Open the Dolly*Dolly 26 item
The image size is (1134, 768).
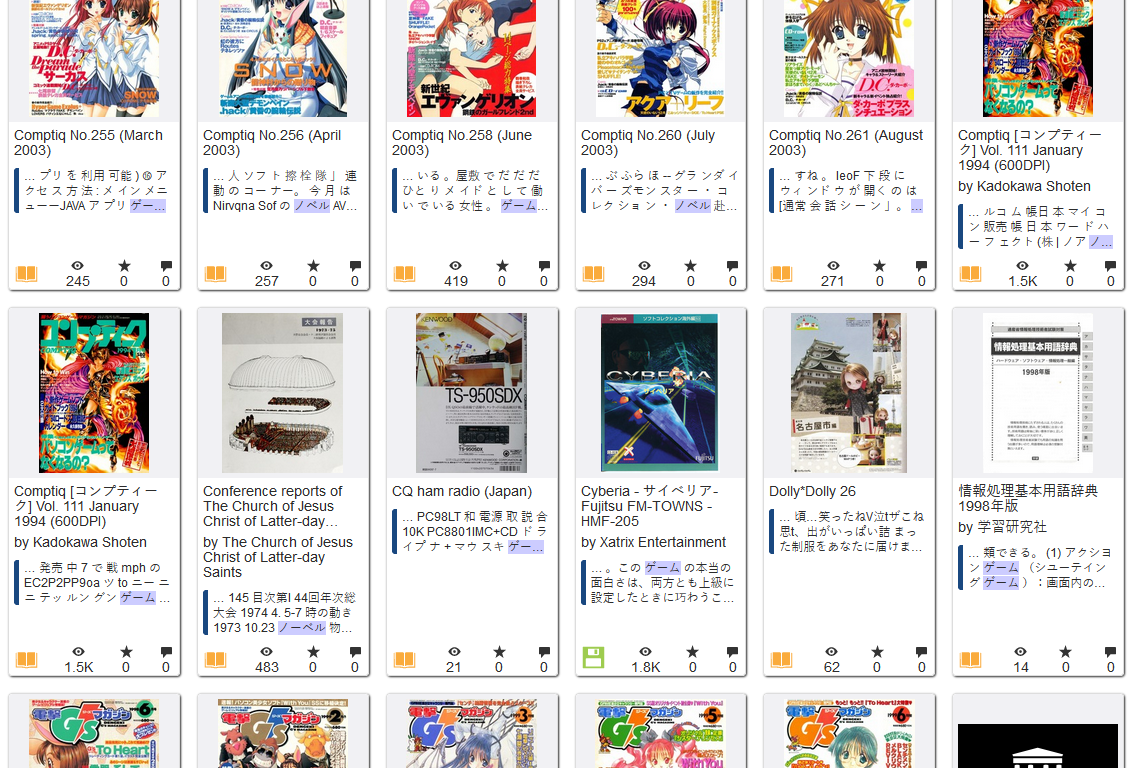pos(812,491)
